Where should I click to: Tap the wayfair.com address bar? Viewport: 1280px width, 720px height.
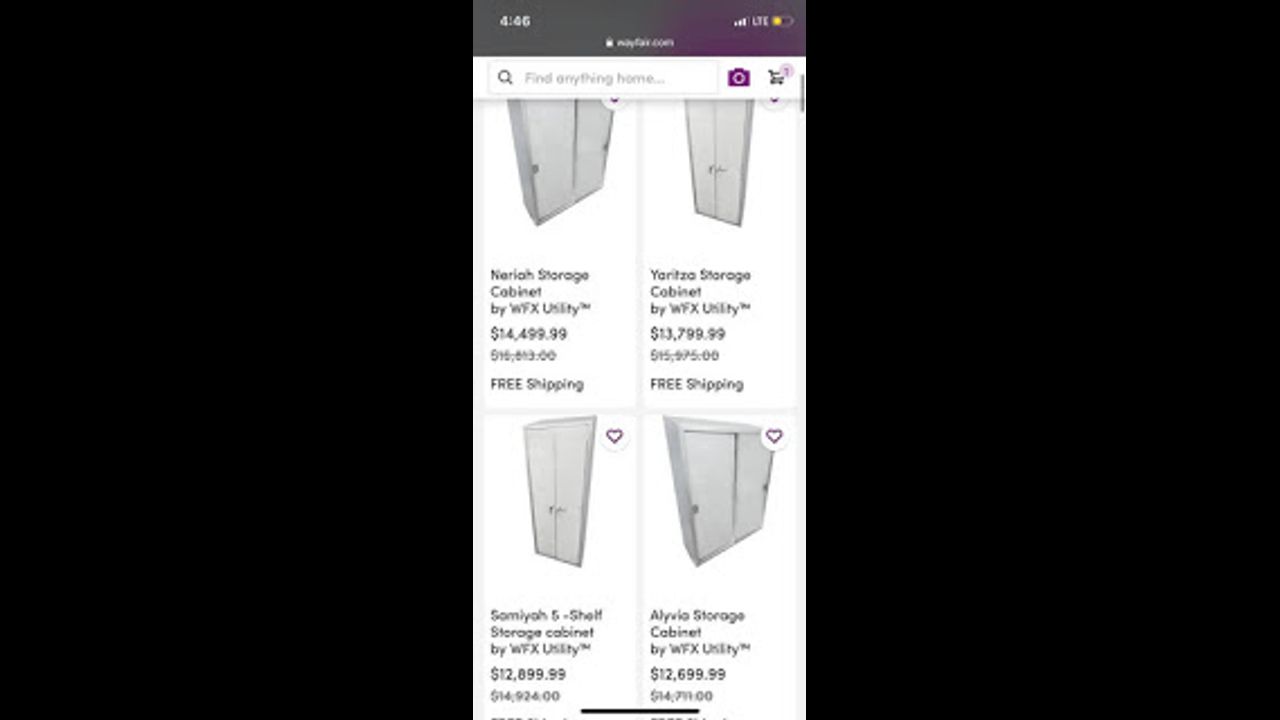pyautogui.click(x=640, y=43)
